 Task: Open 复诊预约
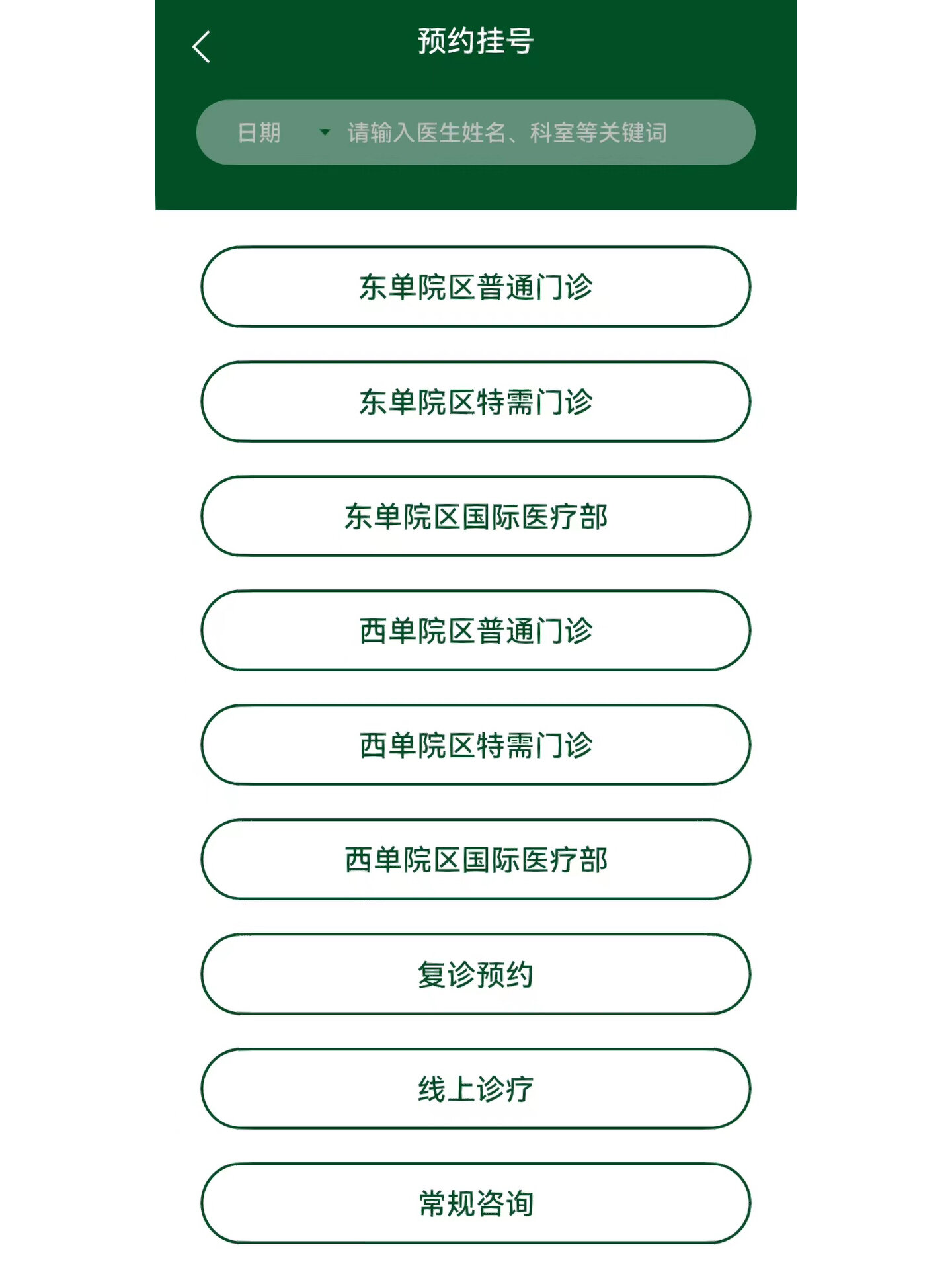(x=475, y=974)
